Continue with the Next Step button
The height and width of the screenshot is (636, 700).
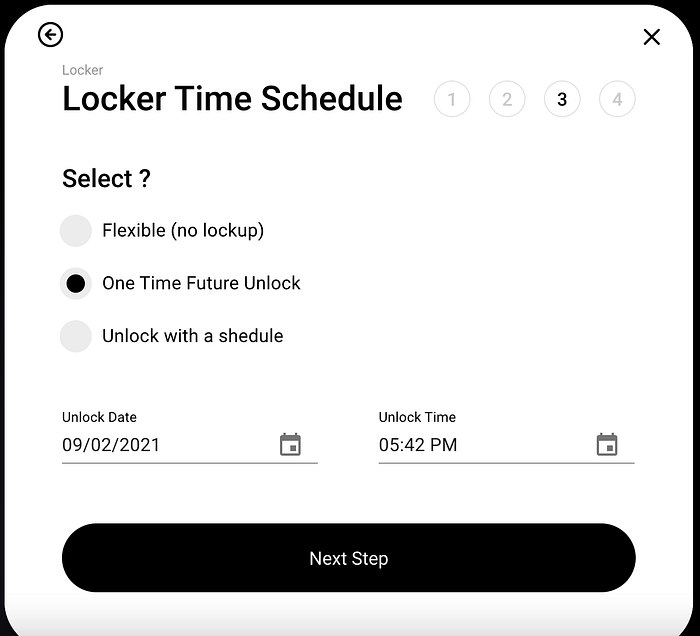click(349, 558)
